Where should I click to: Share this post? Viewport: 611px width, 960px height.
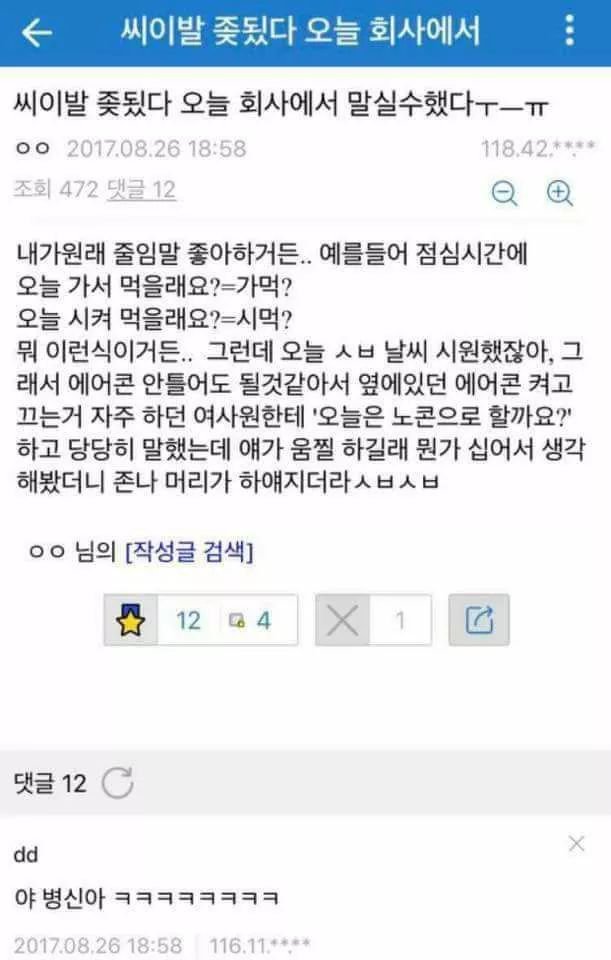479,621
